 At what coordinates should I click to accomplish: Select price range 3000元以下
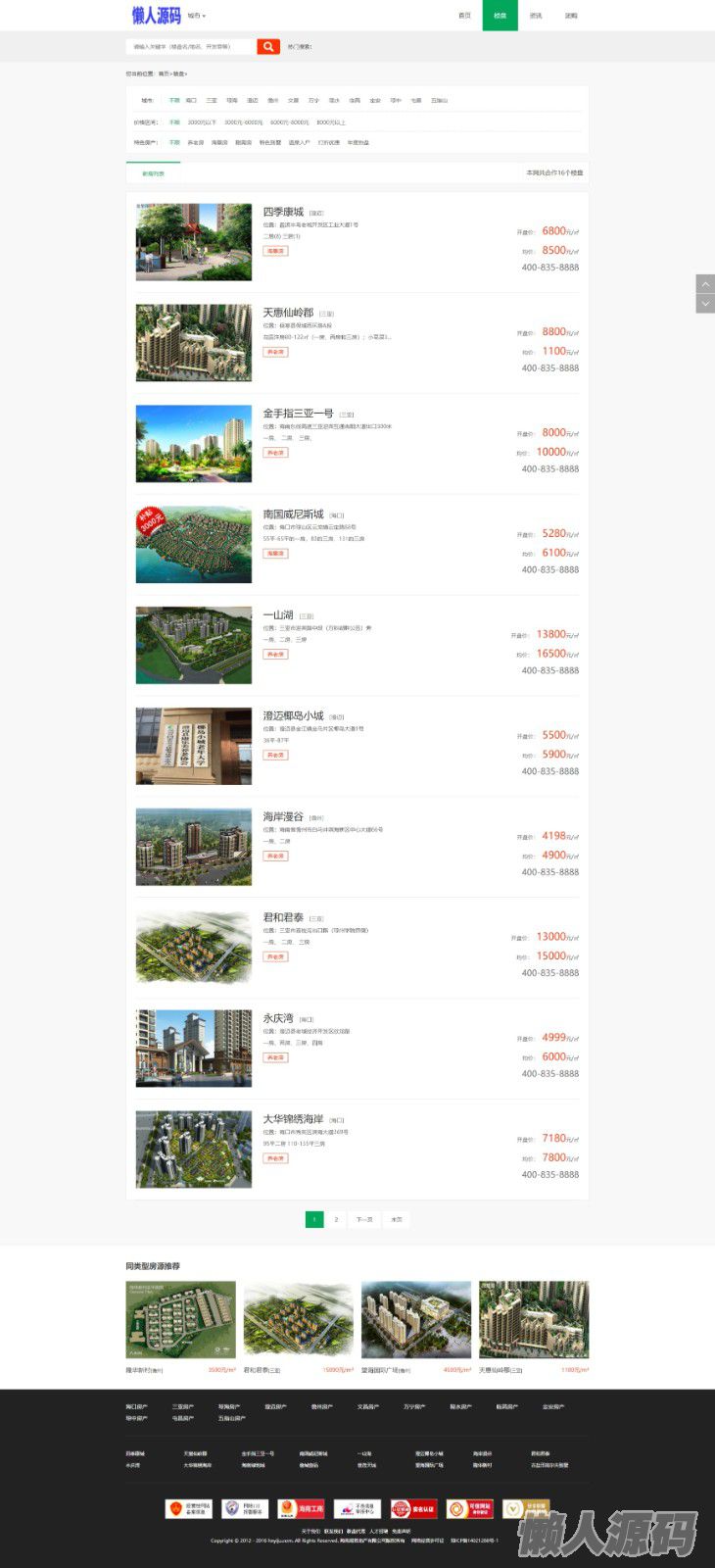click(202, 122)
